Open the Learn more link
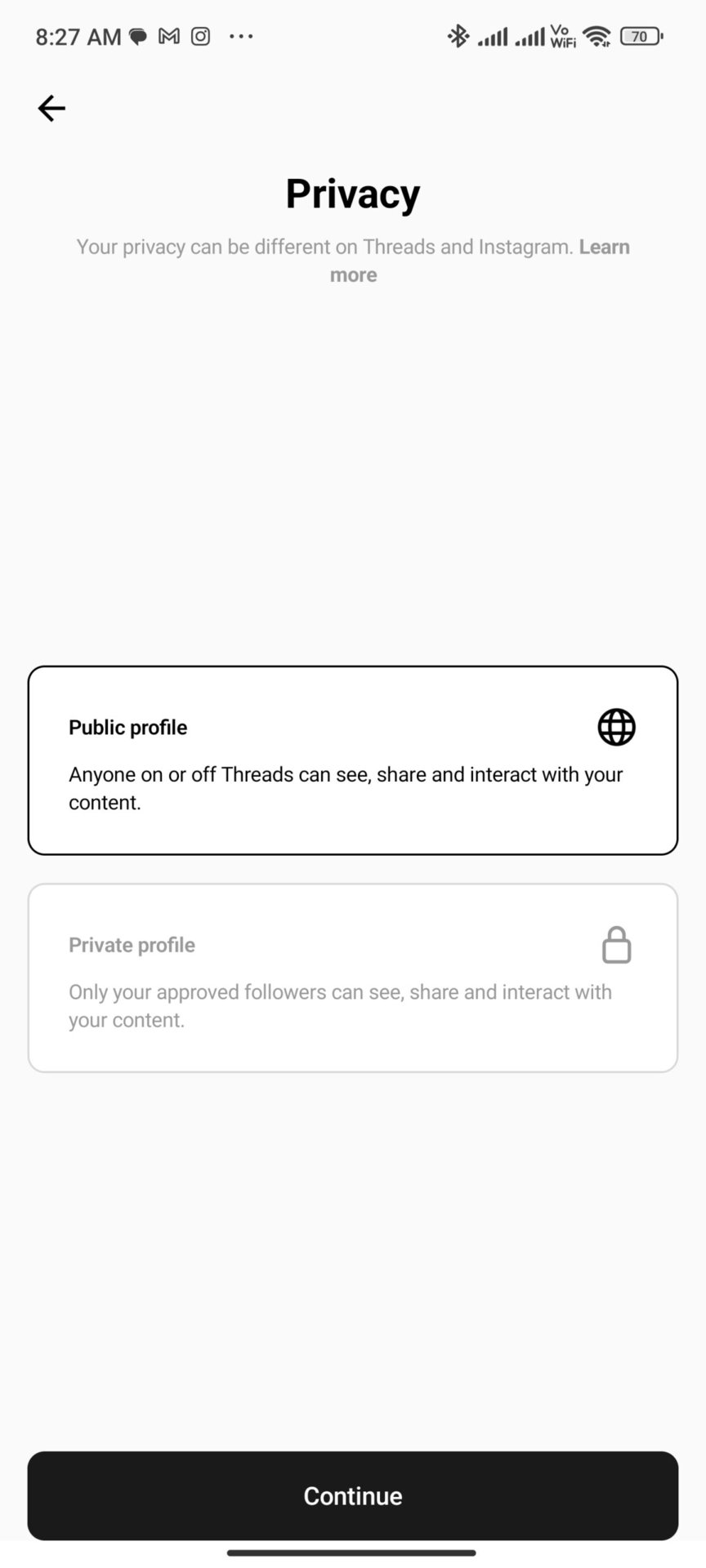 [603, 247]
